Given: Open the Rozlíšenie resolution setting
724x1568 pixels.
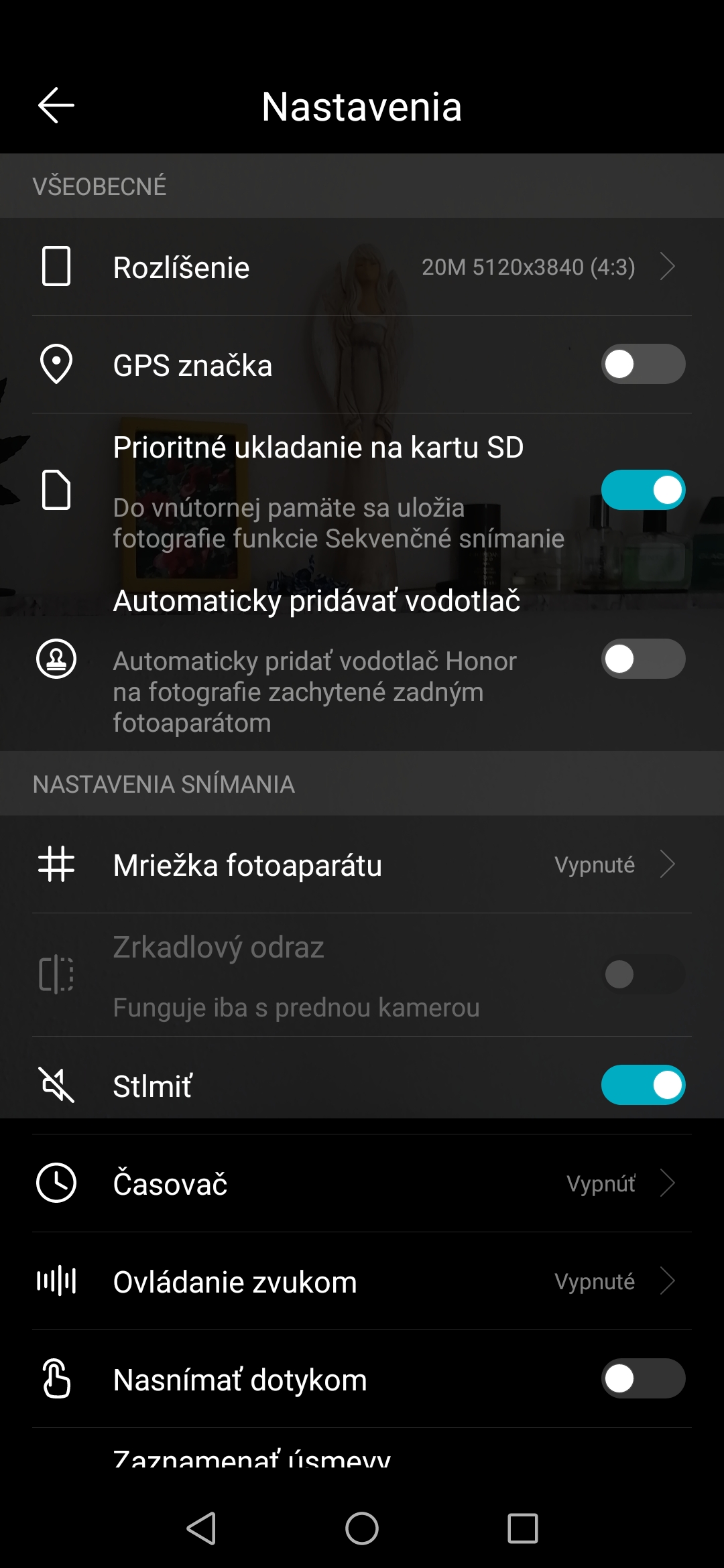Looking at the screenshot, I should (362, 267).
